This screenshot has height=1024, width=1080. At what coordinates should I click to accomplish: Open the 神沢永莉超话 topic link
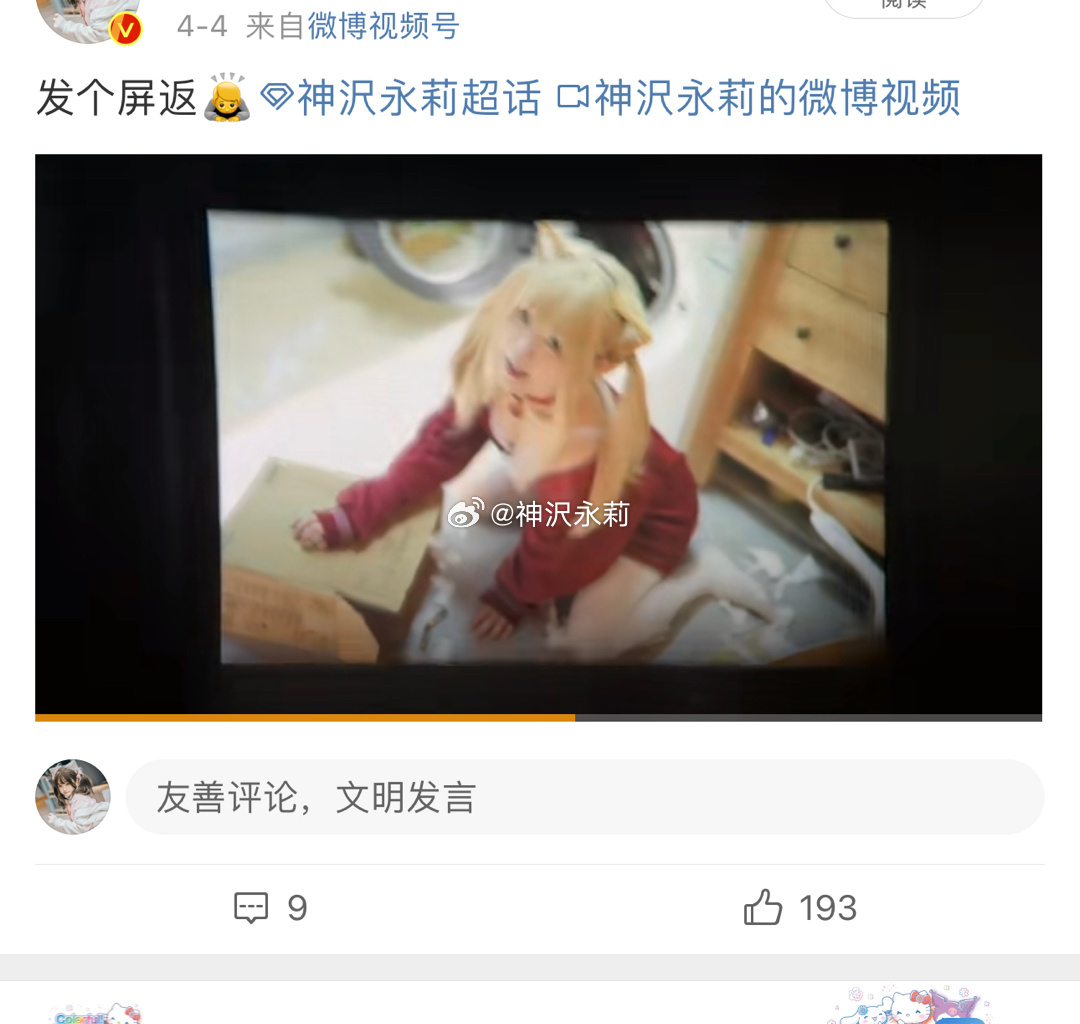pos(402,98)
